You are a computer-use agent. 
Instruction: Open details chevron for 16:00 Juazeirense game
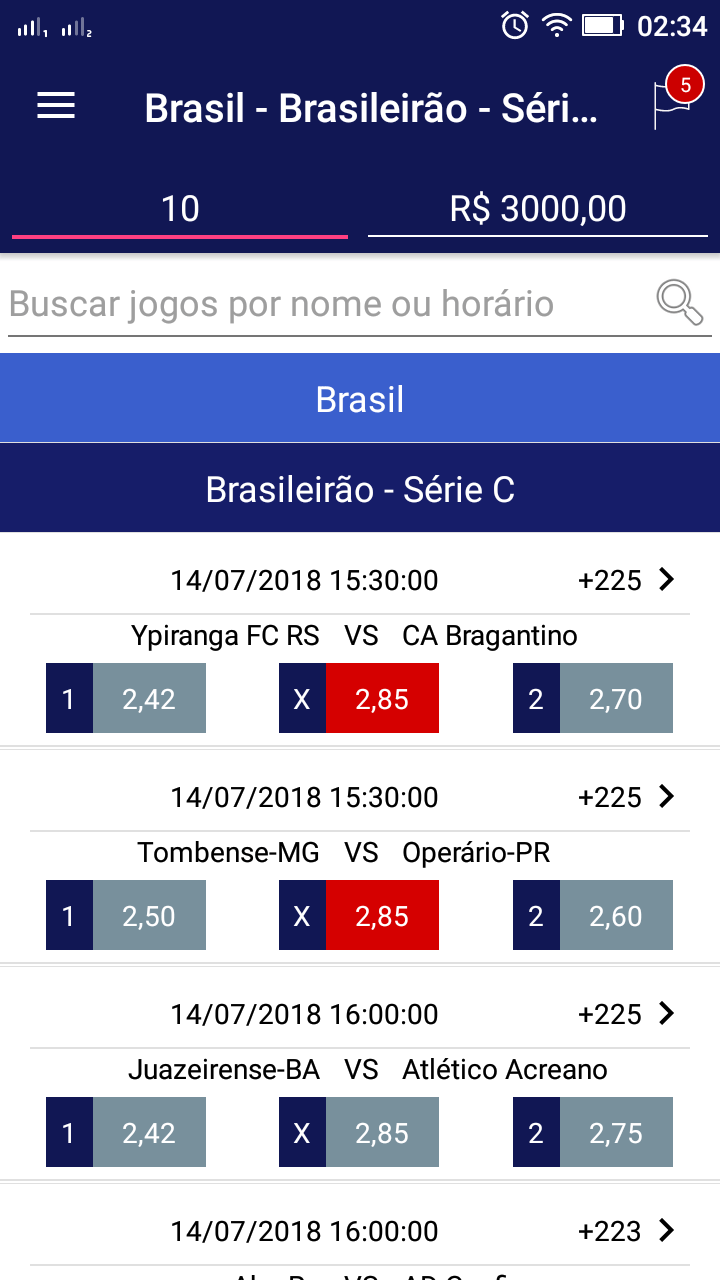click(666, 1013)
